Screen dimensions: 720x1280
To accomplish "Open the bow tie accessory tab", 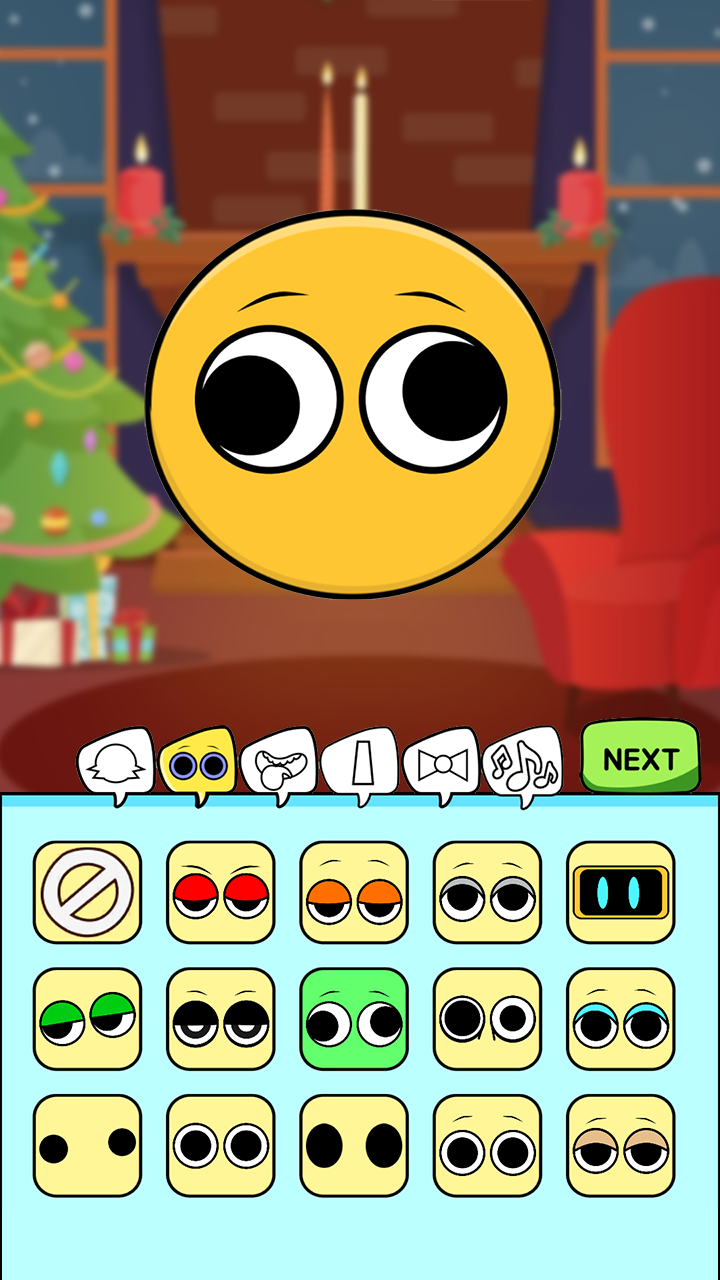I will pos(441,766).
